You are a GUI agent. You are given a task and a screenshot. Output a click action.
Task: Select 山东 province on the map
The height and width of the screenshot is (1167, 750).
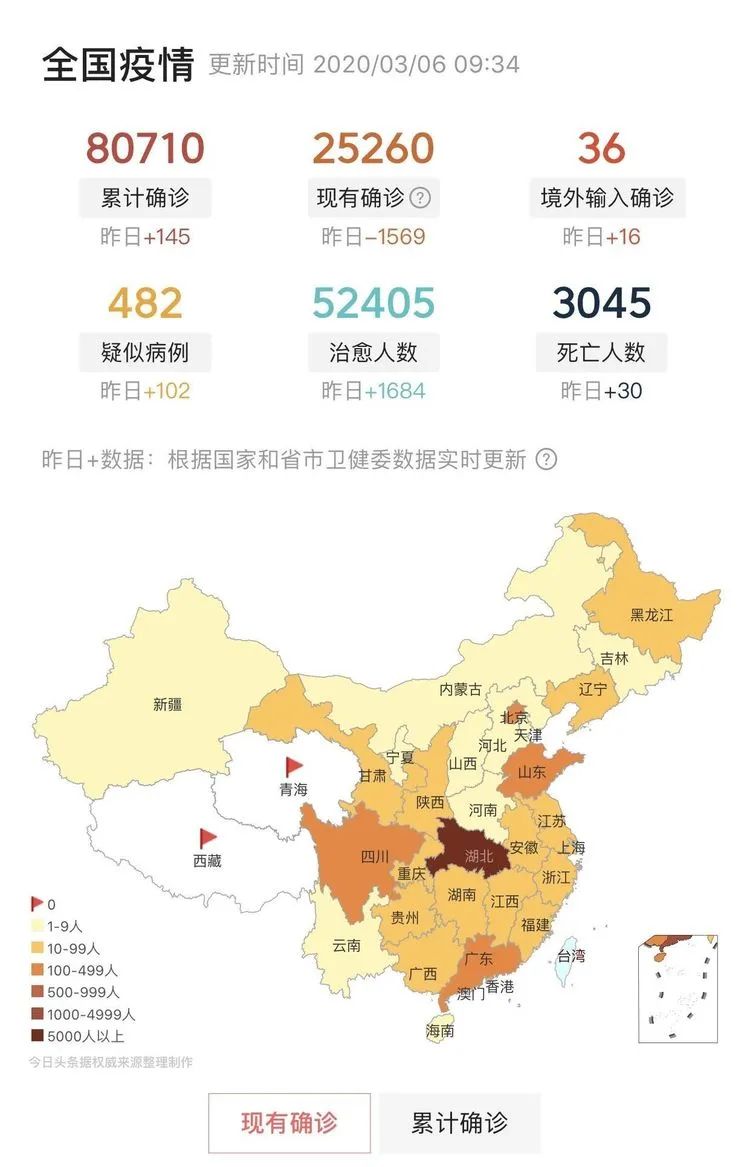tap(532, 772)
